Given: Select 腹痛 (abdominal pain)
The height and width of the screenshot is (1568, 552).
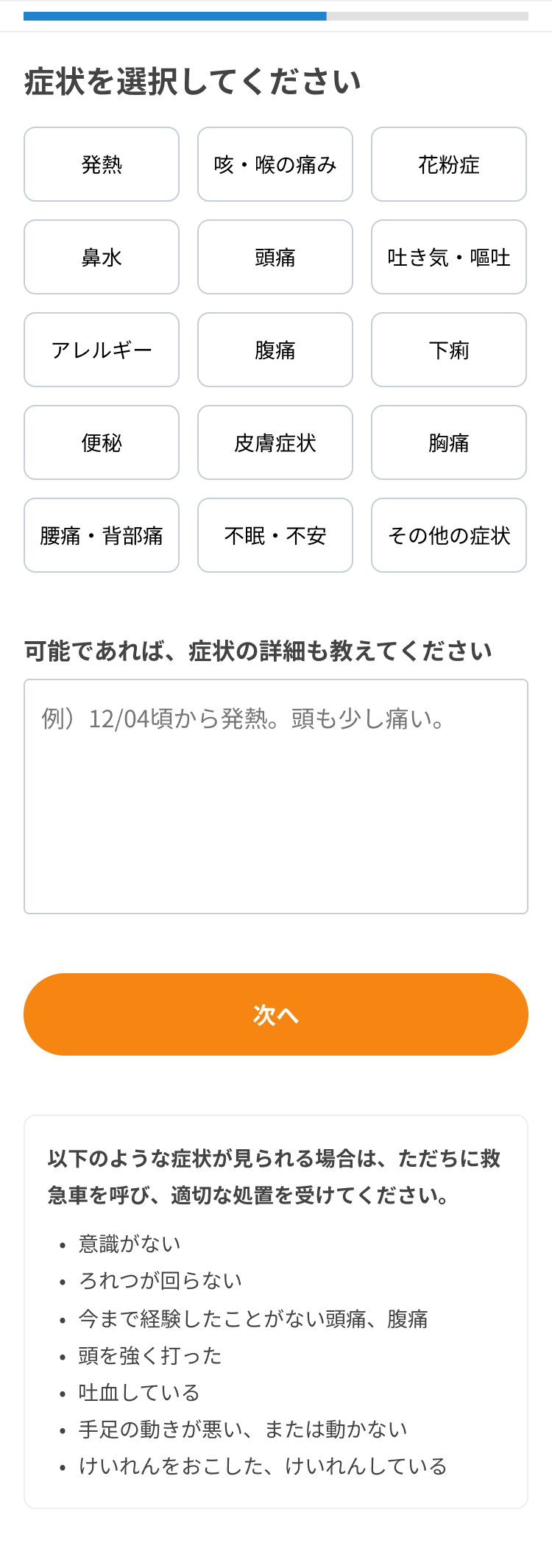Looking at the screenshot, I should pyautogui.click(x=275, y=350).
